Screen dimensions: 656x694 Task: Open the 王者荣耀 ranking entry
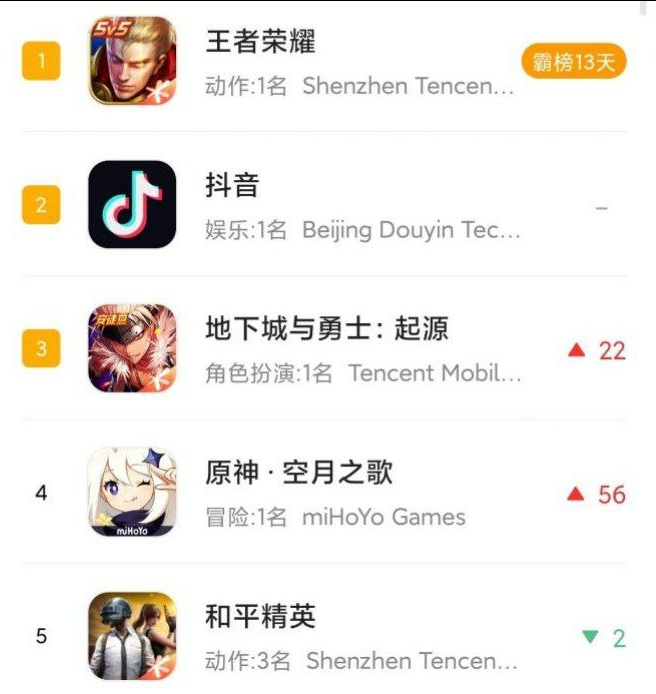pyautogui.click(x=260, y=43)
